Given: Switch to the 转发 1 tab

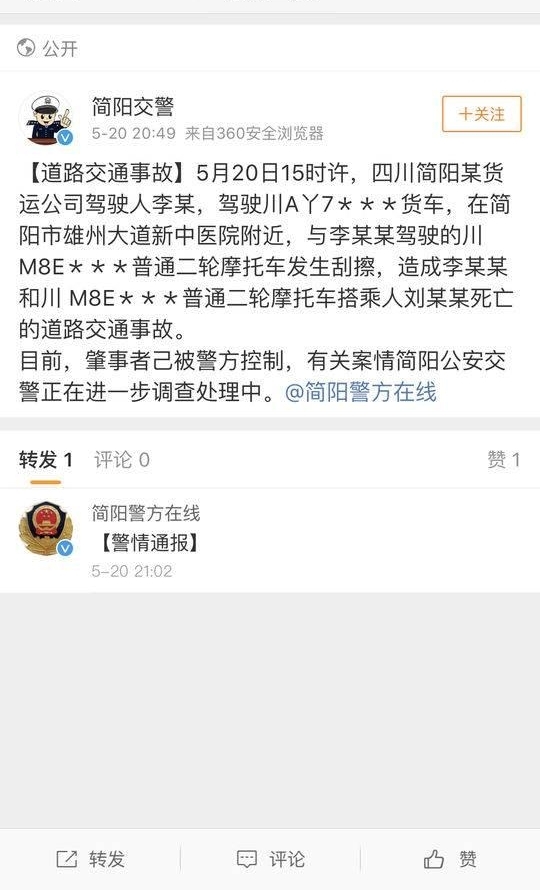Looking at the screenshot, I should pyautogui.click(x=45, y=460).
